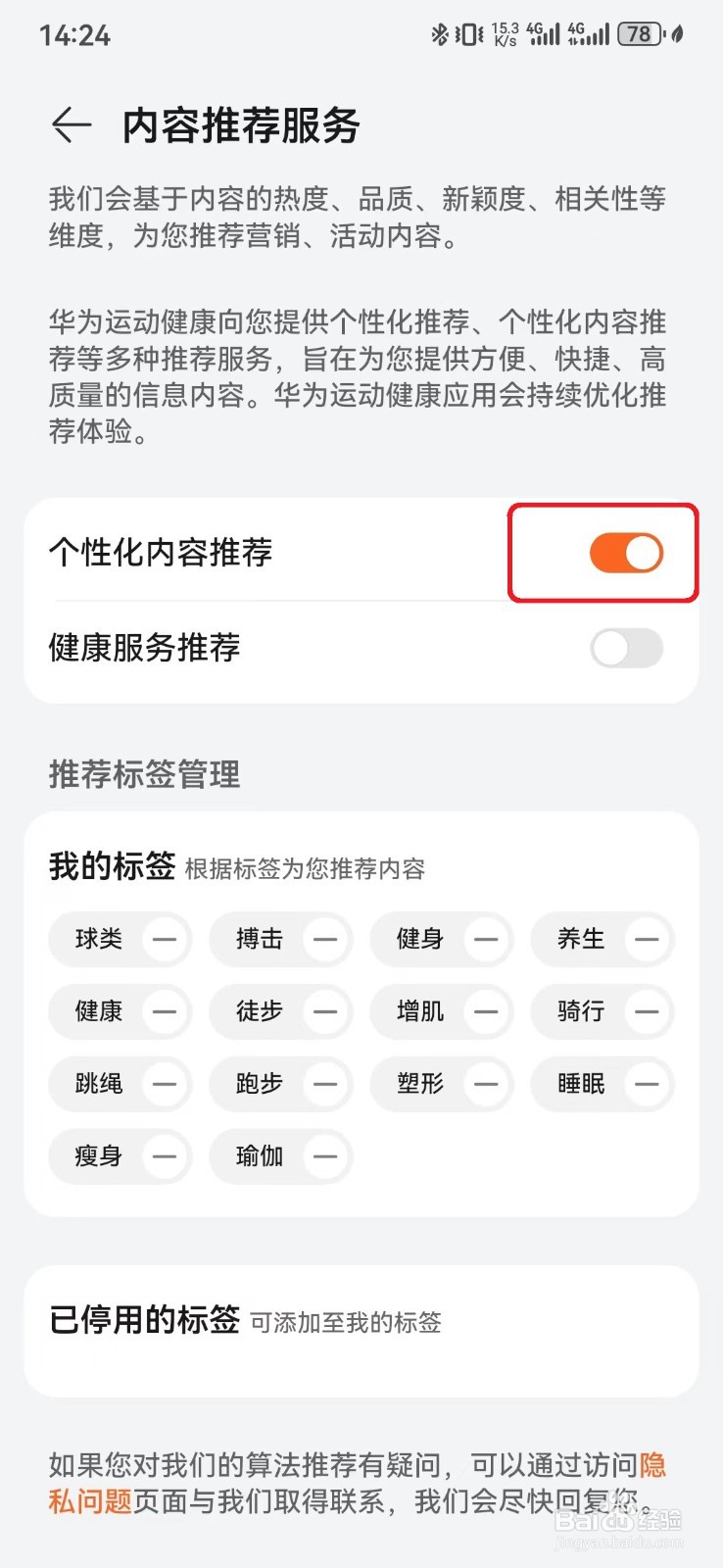Remove the 健身 tag from 我的标签
This screenshot has width=723, height=1568.
click(x=485, y=939)
